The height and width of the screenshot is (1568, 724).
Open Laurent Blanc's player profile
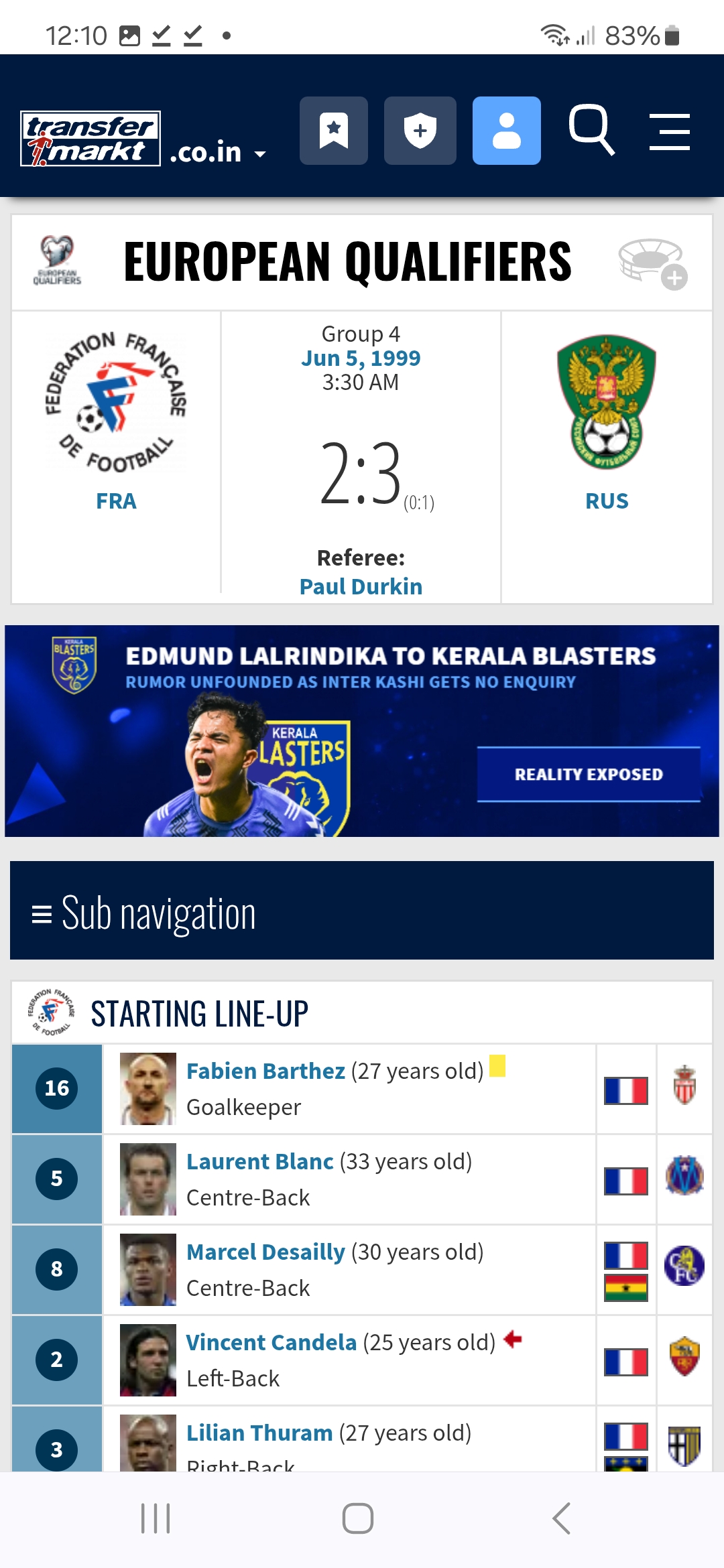(x=259, y=1161)
